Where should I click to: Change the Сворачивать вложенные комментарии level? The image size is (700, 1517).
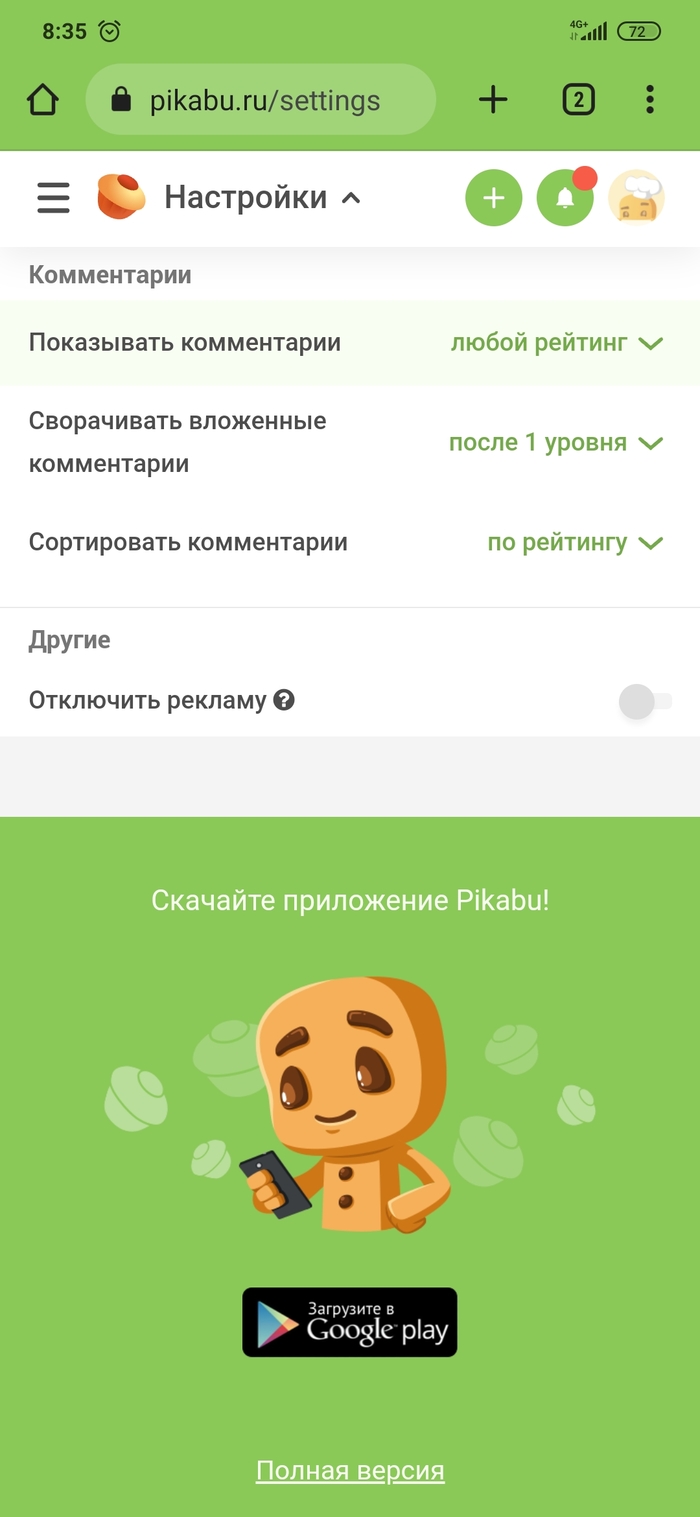(x=555, y=443)
